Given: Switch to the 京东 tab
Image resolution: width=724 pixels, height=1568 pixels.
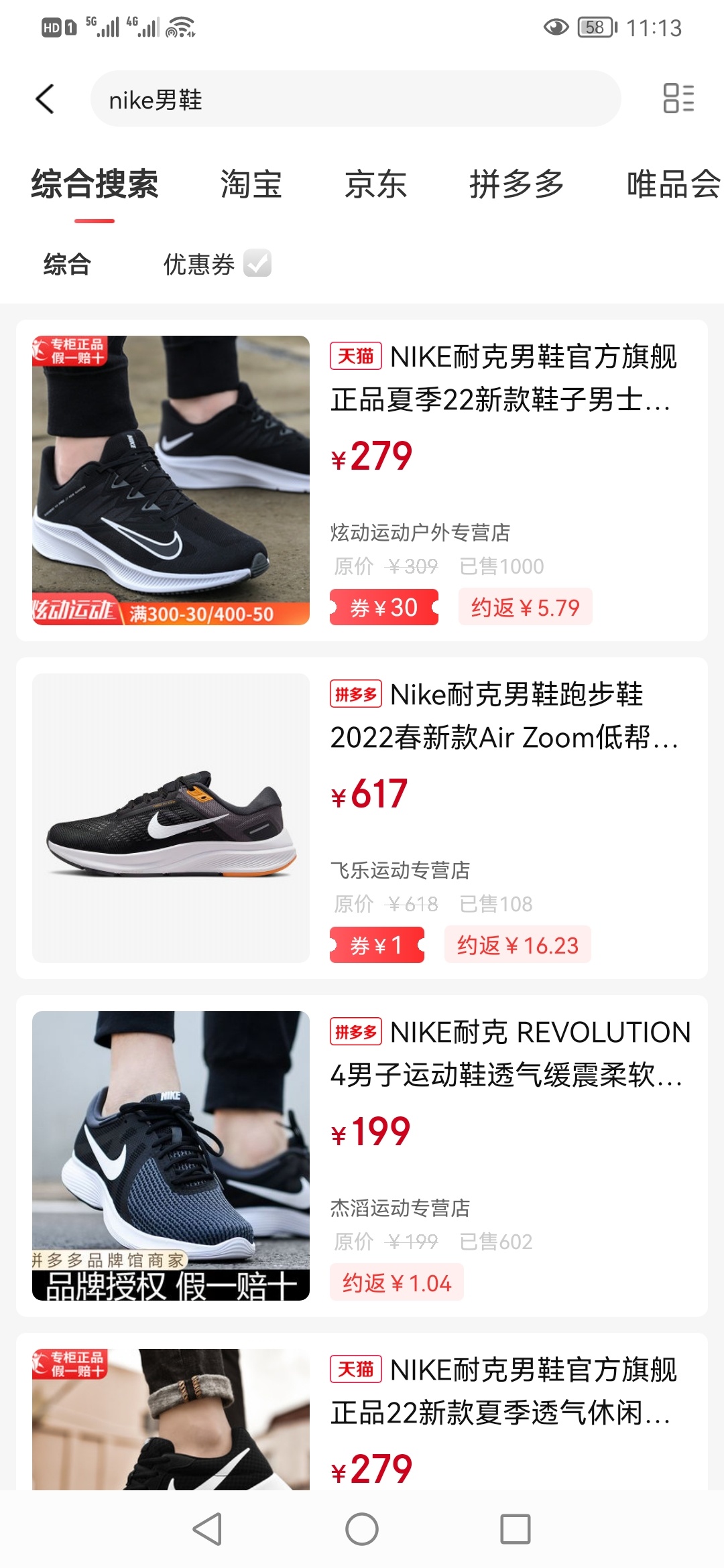Looking at the screenshot, I should click(375, 184).
